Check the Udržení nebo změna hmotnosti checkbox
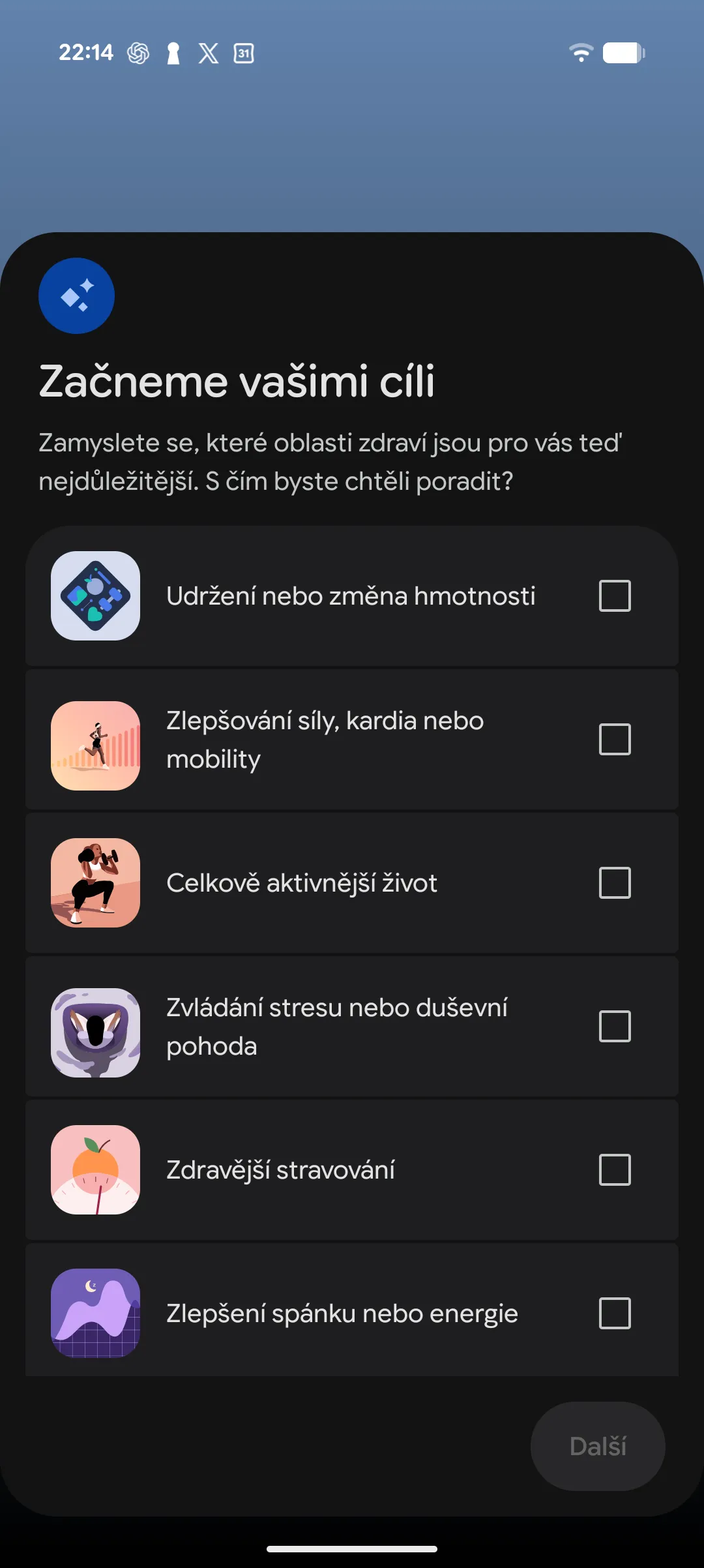Image resolution: width=704 pixels, height=1568 pixels. [x=615, y=596]
